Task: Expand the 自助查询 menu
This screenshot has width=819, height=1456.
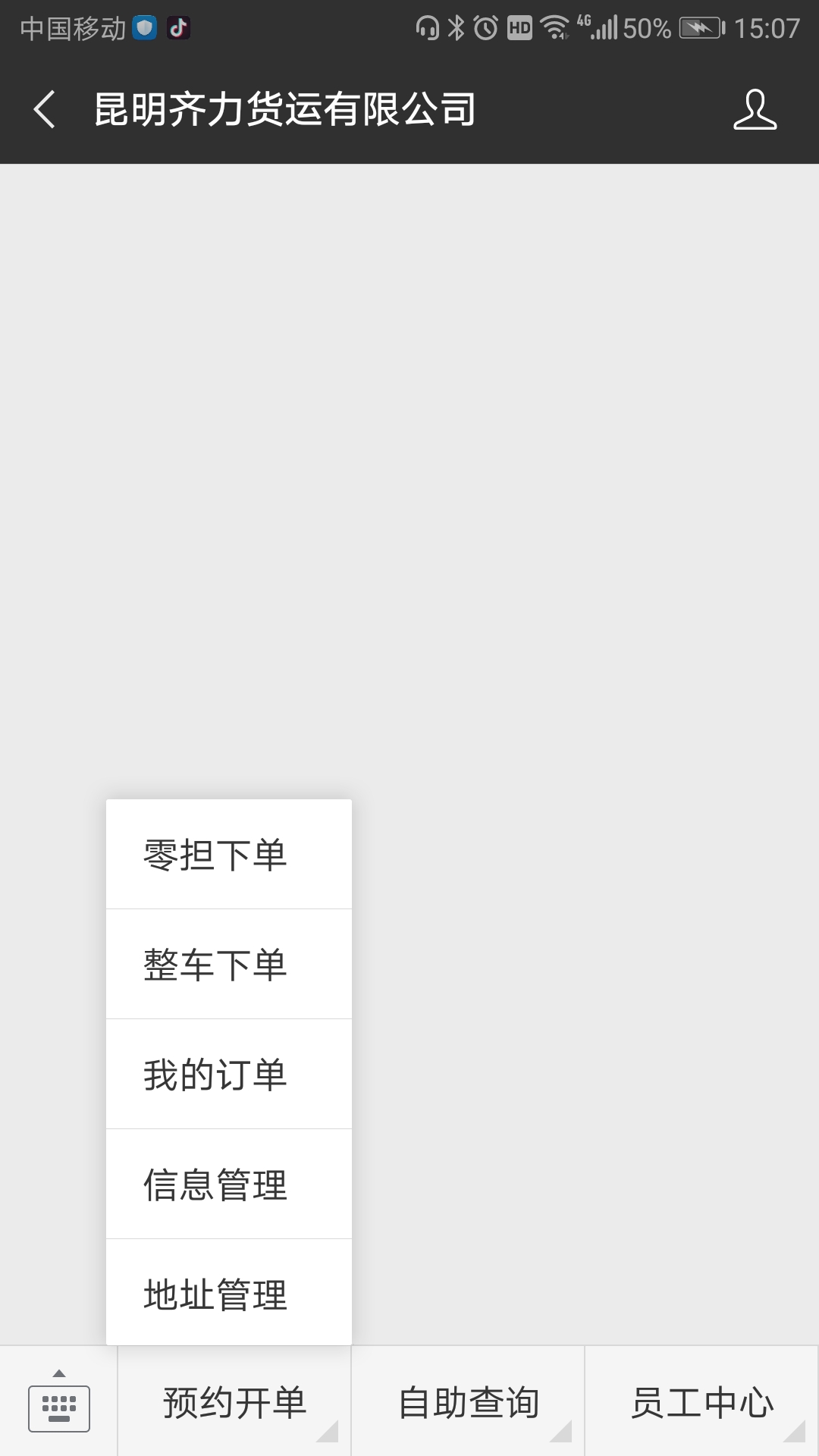Action: pyautogui.click(x=468, y=1402)
